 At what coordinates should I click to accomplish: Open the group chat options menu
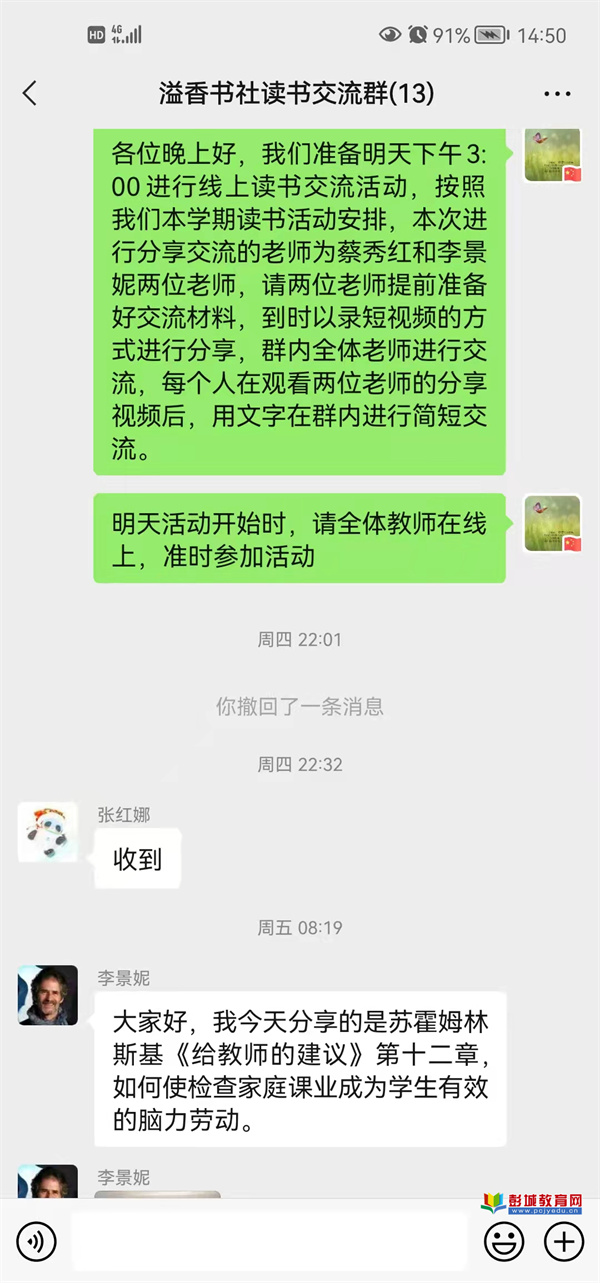tap(556, 94)
